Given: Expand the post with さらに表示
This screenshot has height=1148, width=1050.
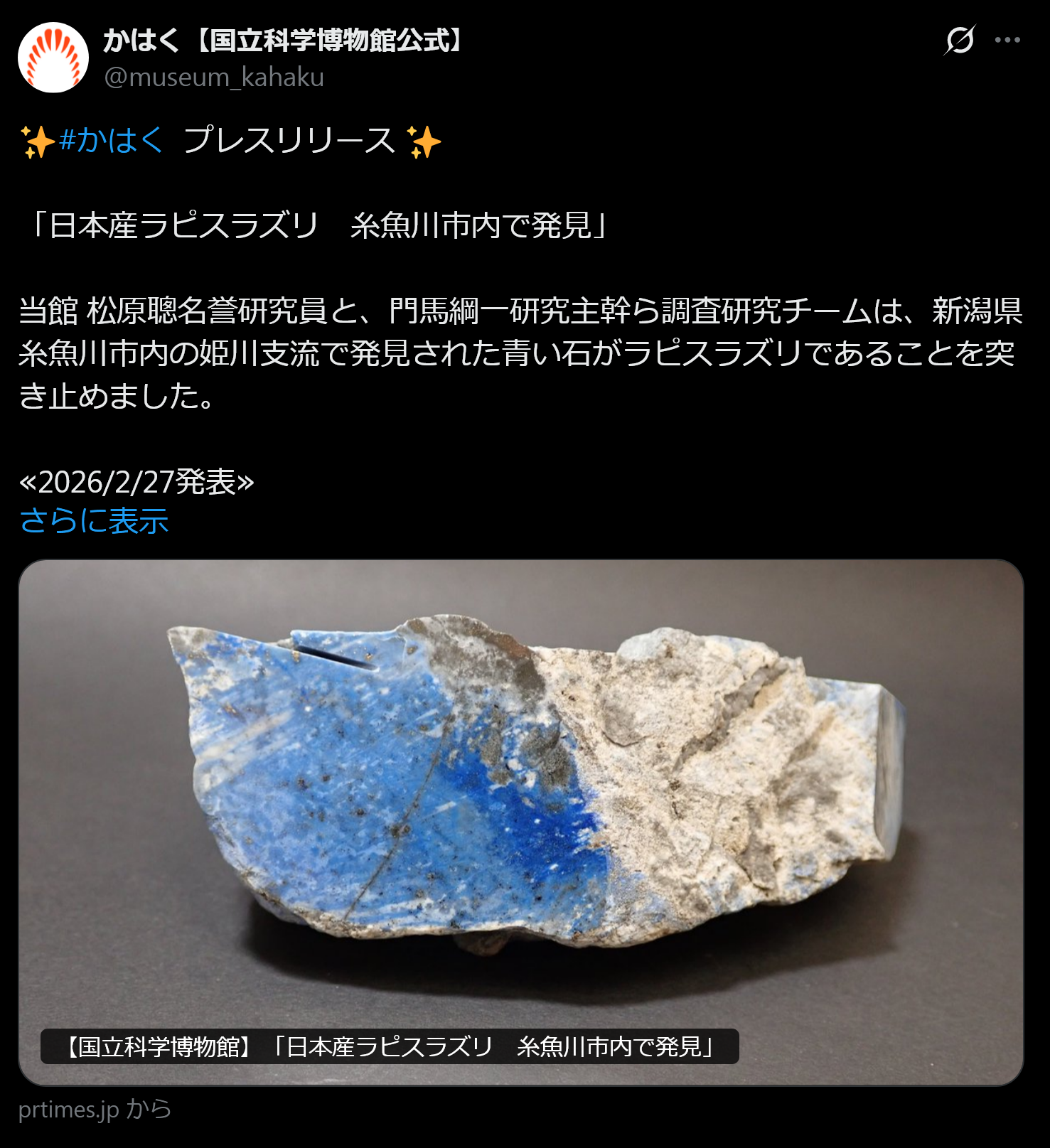Looking at the screenshot, I should pos(94,521).
